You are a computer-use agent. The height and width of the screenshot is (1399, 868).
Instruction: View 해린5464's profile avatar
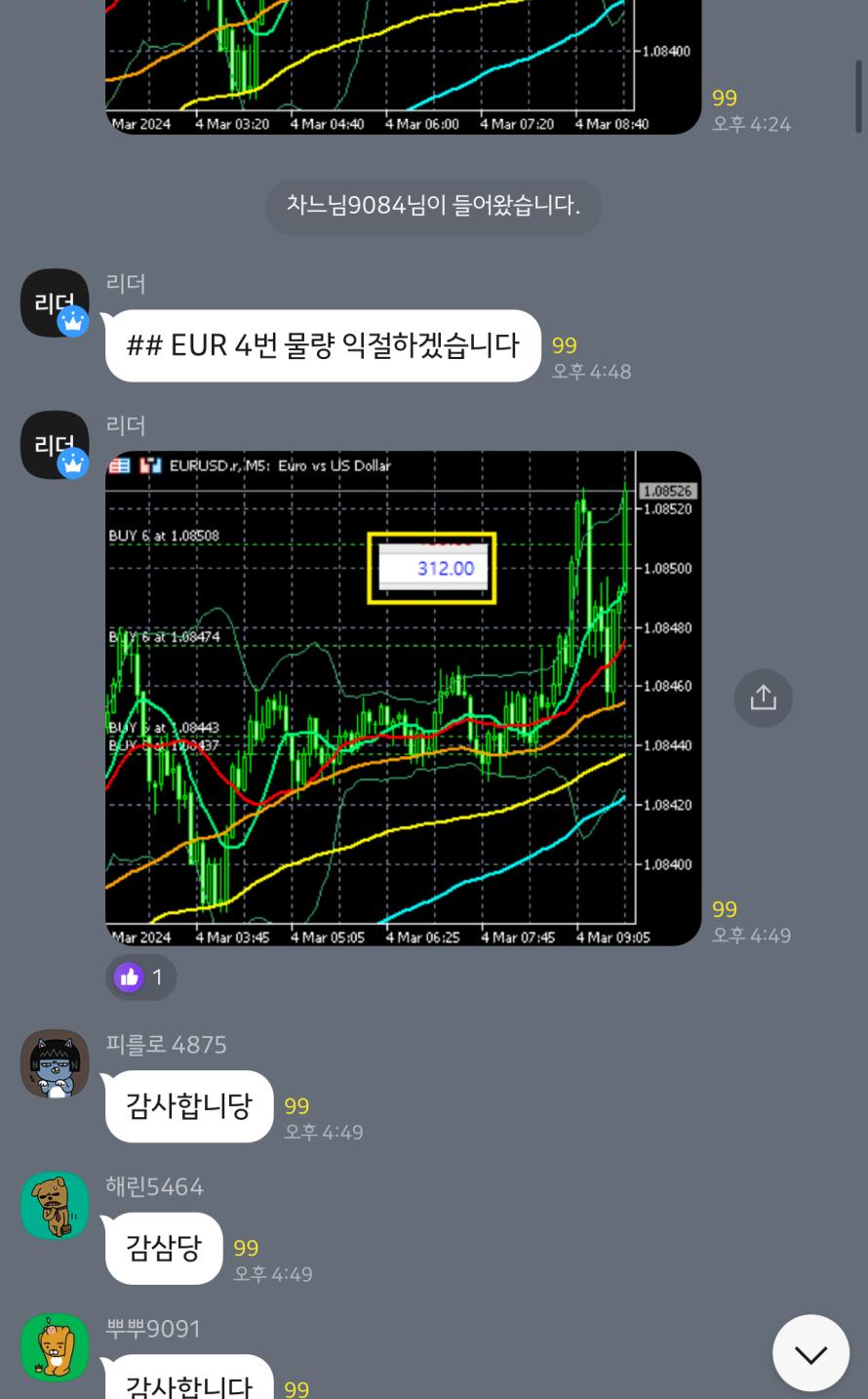tap(55, 1206)
